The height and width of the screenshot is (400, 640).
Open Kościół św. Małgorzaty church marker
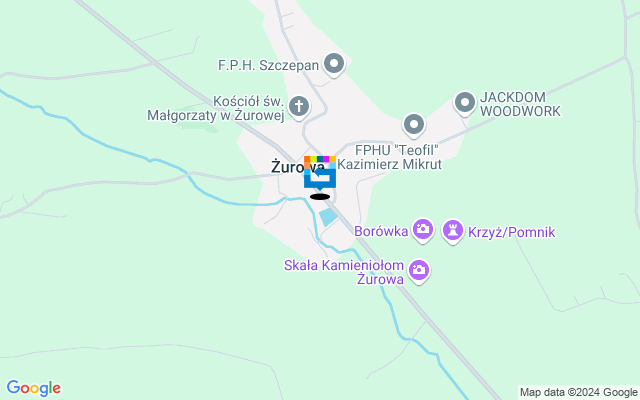point(299,105)
